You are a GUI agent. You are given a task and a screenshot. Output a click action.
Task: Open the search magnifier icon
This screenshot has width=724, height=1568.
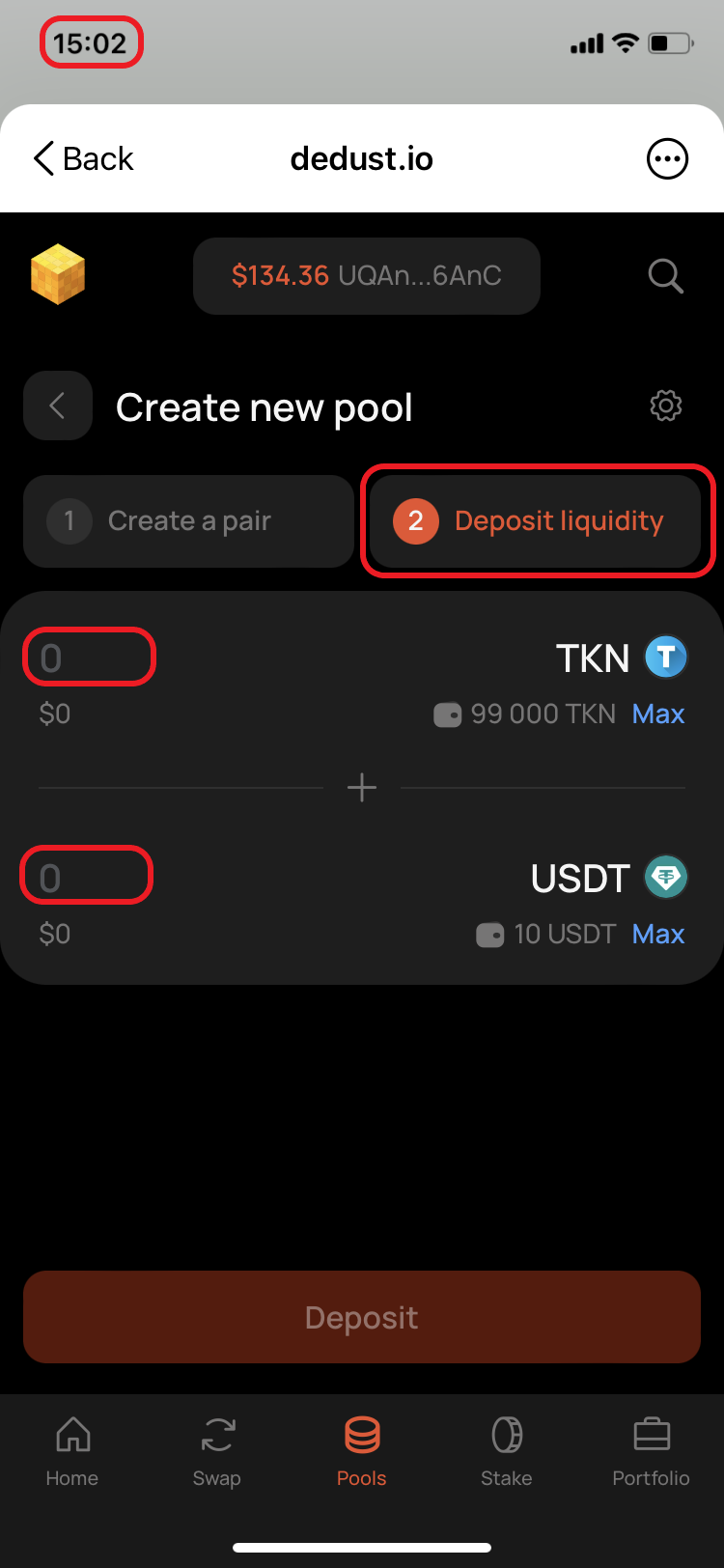coord(665,276)
